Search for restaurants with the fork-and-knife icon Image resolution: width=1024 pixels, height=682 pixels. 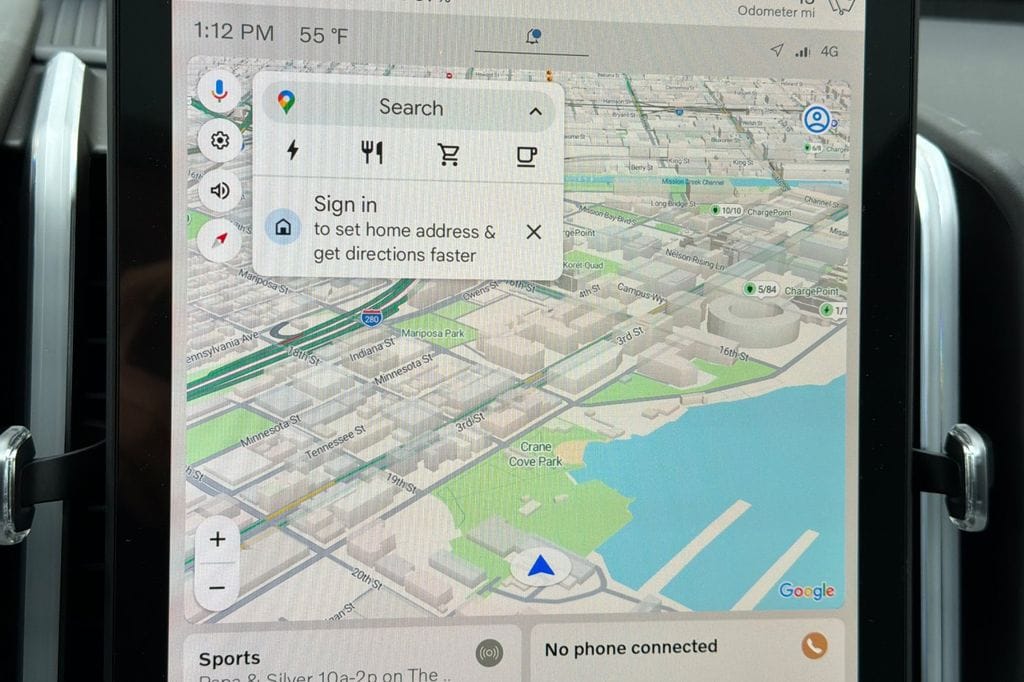(x=371, y=153)
